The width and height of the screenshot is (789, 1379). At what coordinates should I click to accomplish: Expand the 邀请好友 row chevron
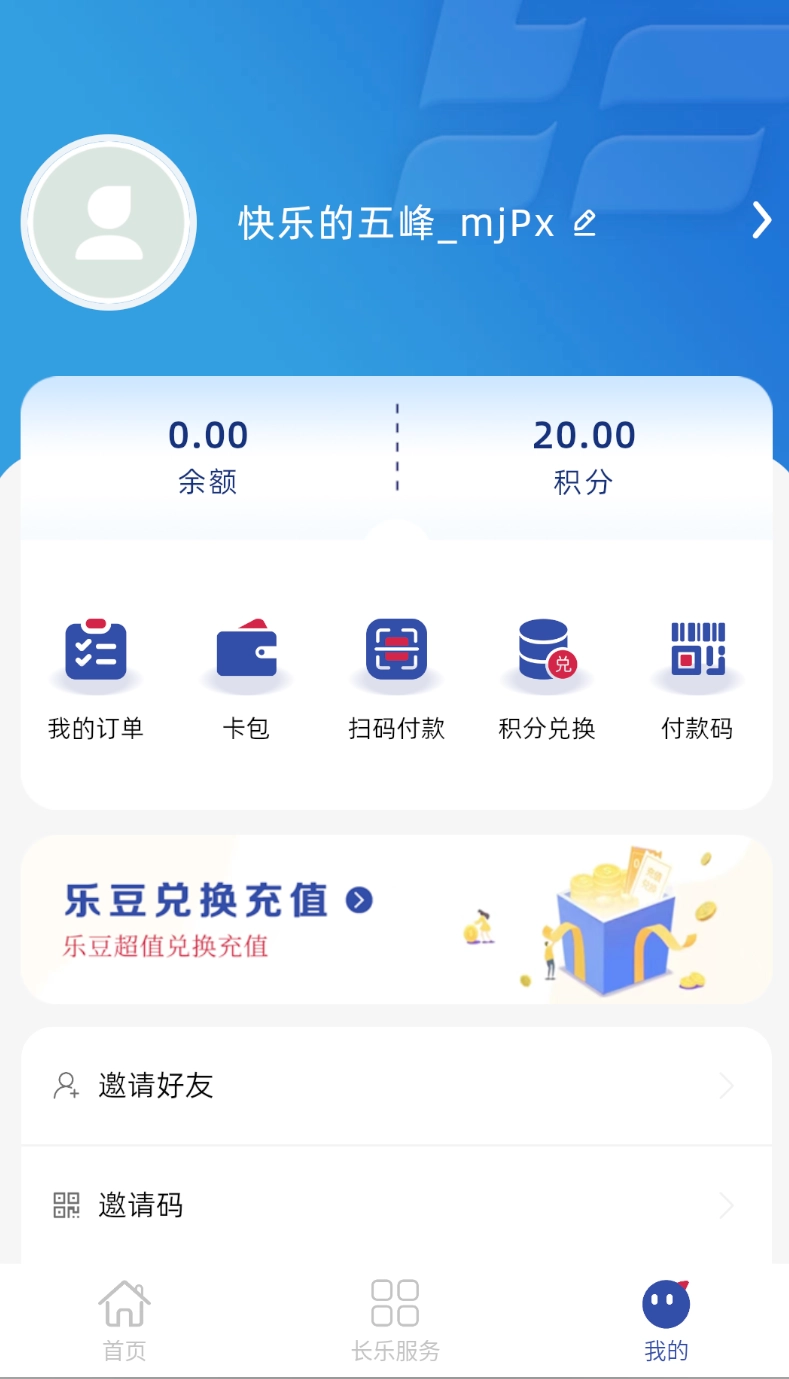[x=729, y=1086]
